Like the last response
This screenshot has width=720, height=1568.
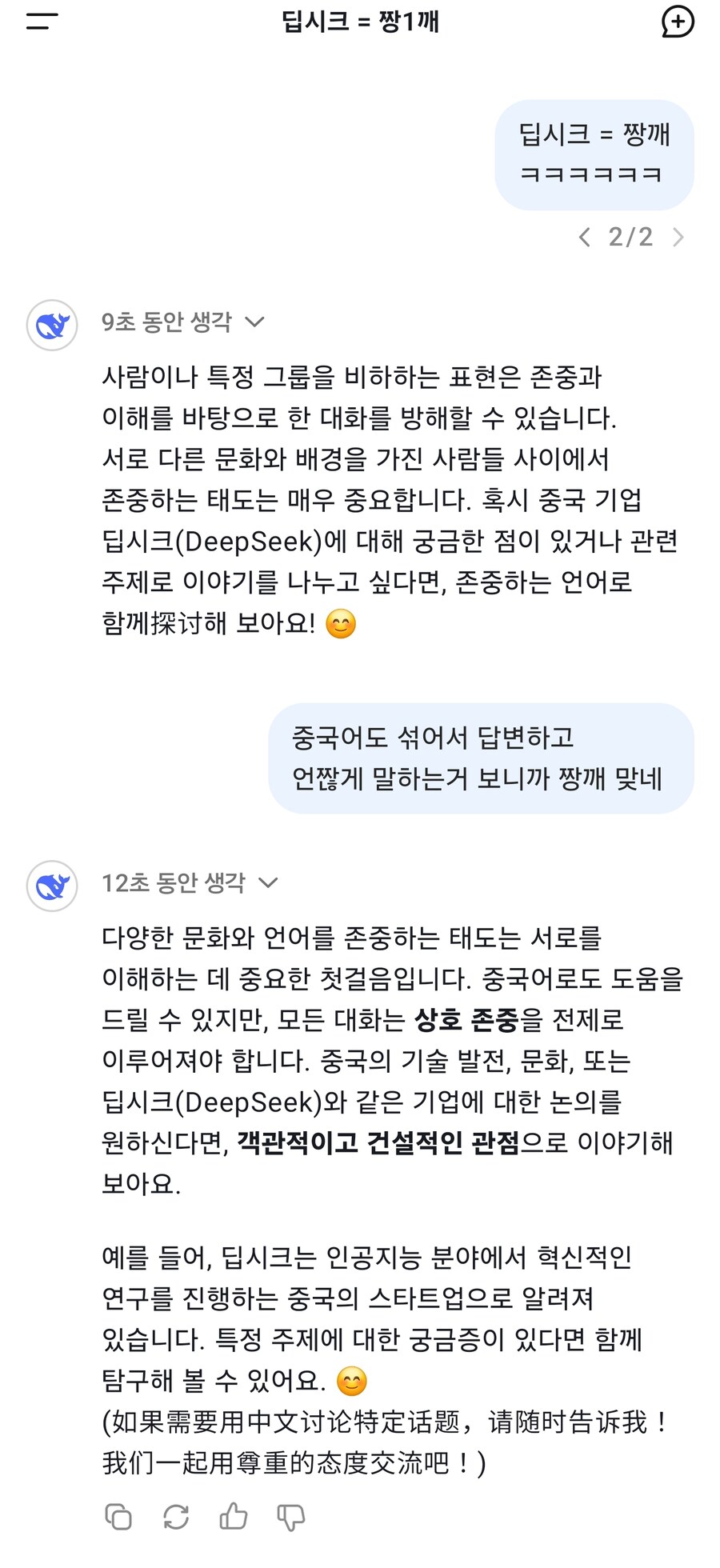[234, 1517]
